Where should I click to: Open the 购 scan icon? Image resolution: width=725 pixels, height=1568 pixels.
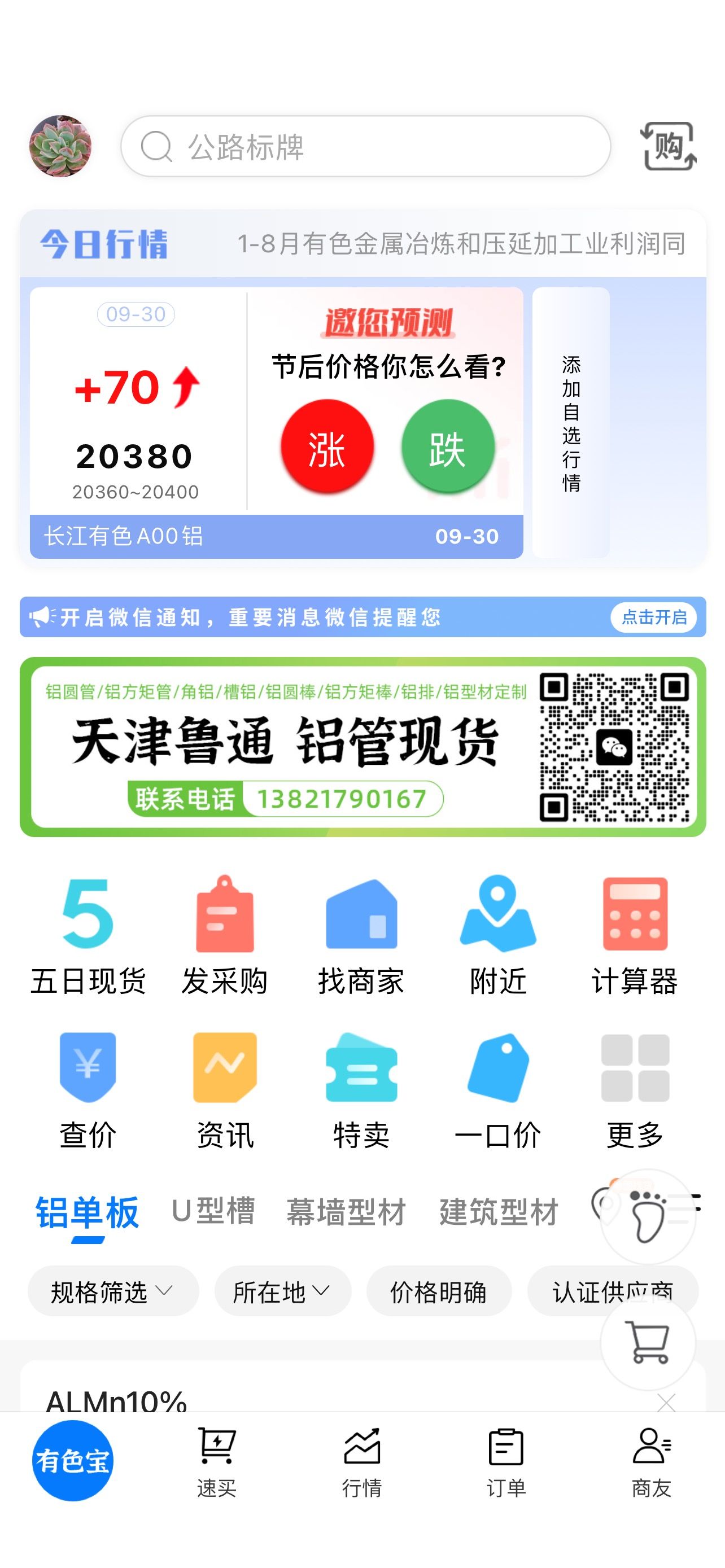click(669, 146)
